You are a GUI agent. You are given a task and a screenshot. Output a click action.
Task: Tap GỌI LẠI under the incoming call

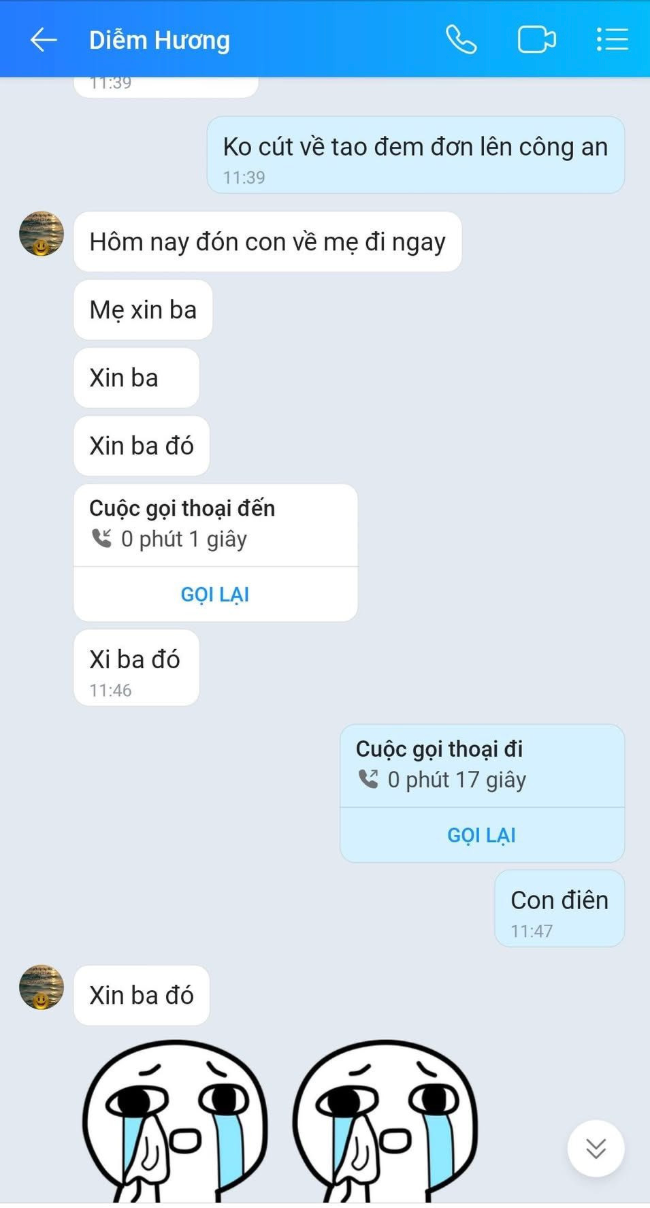coord(215,595)
